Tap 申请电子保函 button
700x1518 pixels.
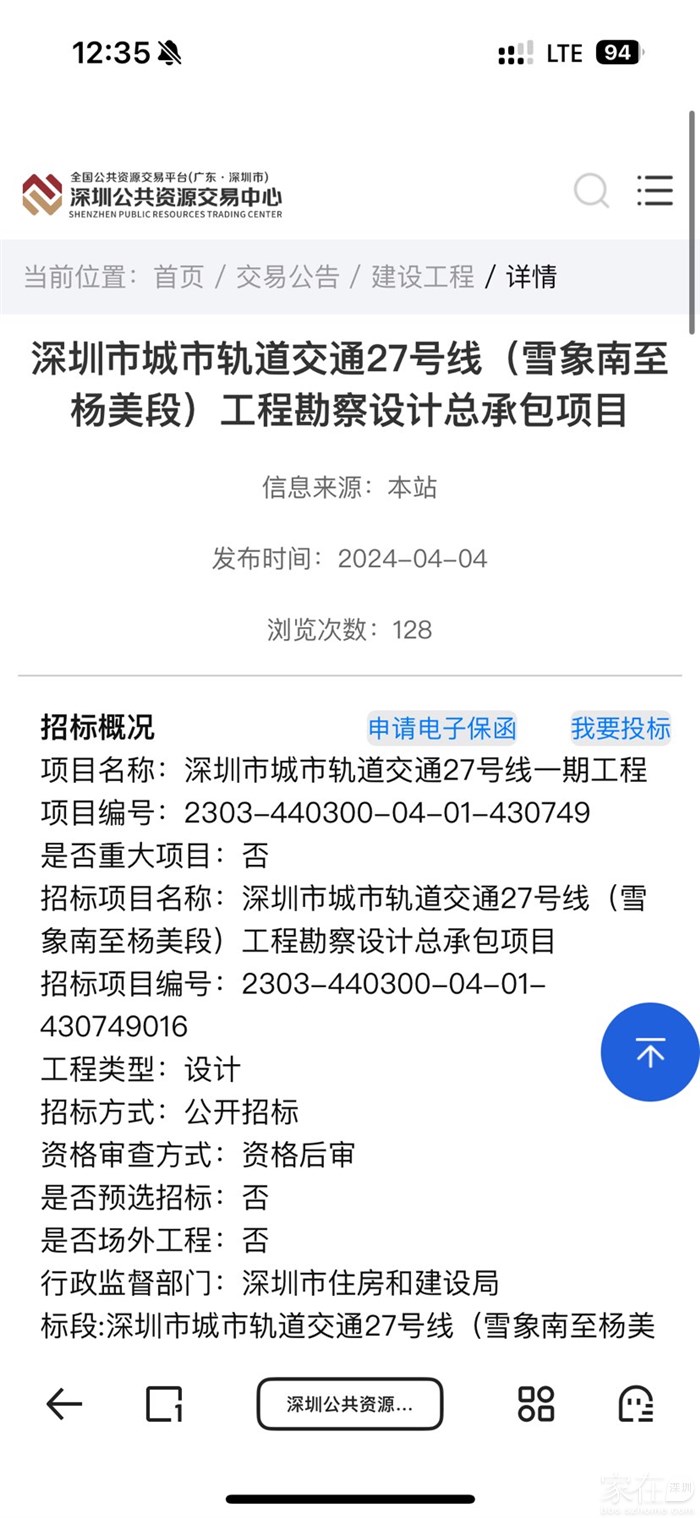pyautogui.click(x=442, y=728)
